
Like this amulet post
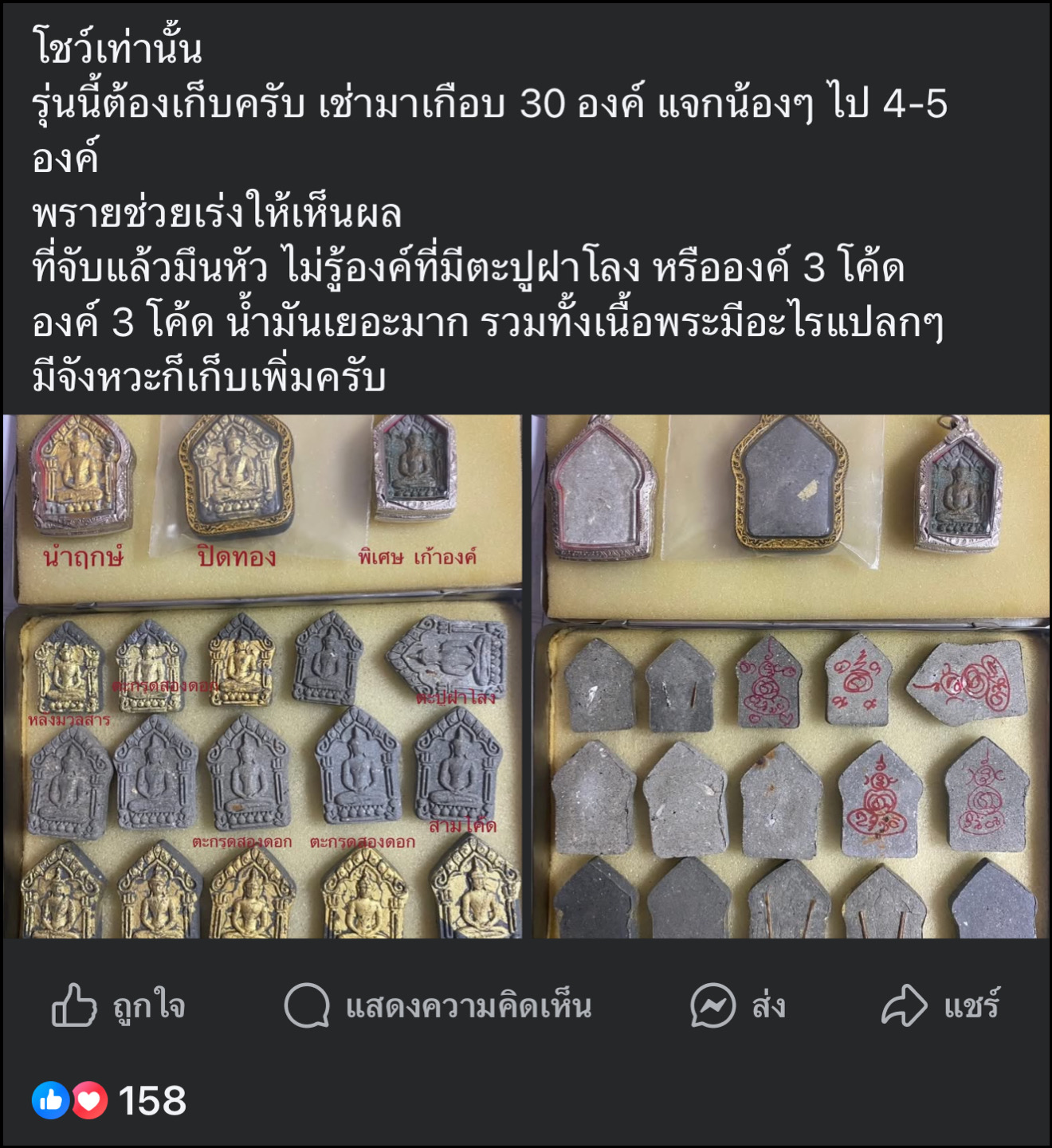[x=118, y=1006]
